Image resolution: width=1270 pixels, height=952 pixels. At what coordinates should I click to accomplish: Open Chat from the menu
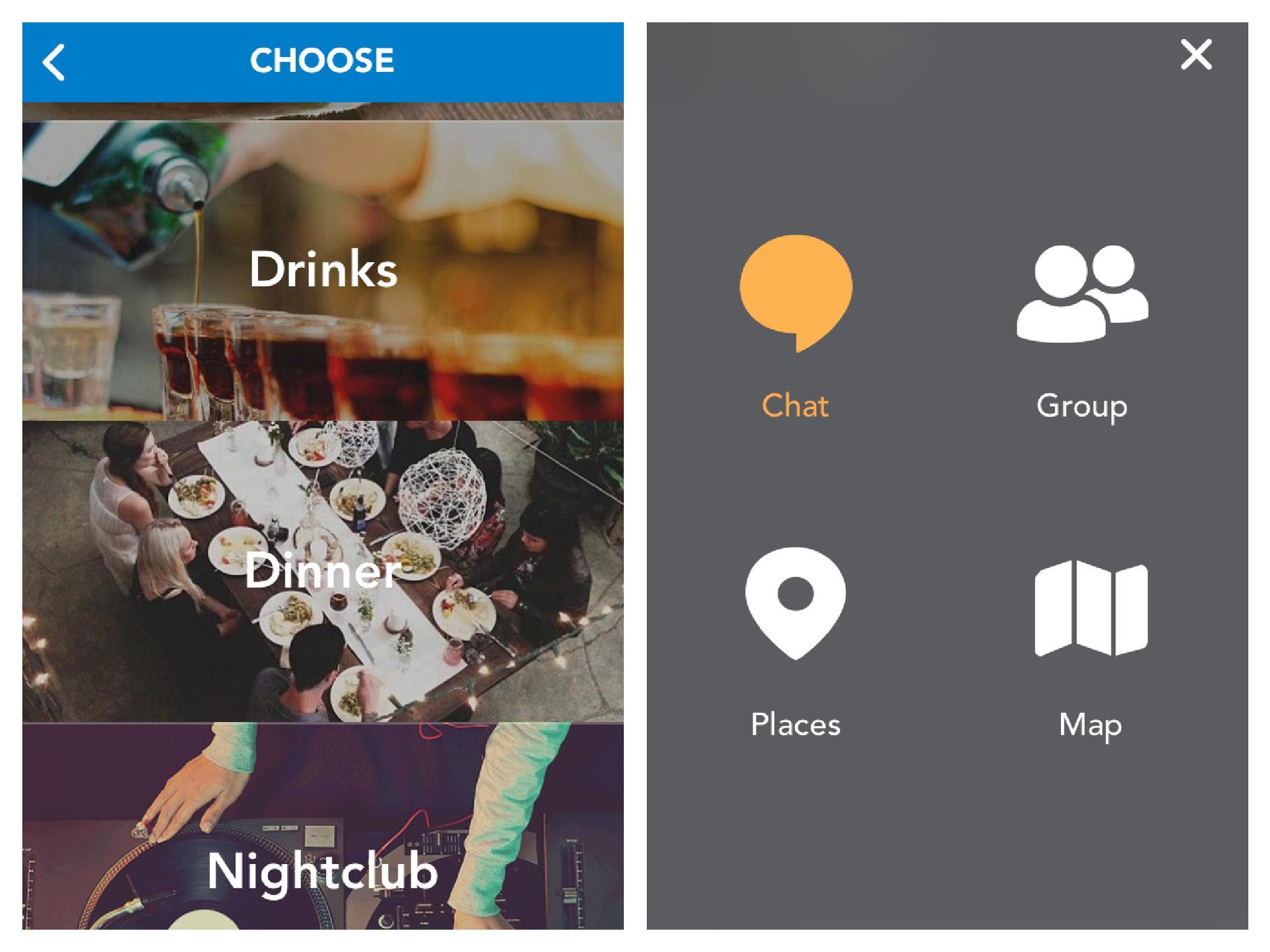[796, 325]
